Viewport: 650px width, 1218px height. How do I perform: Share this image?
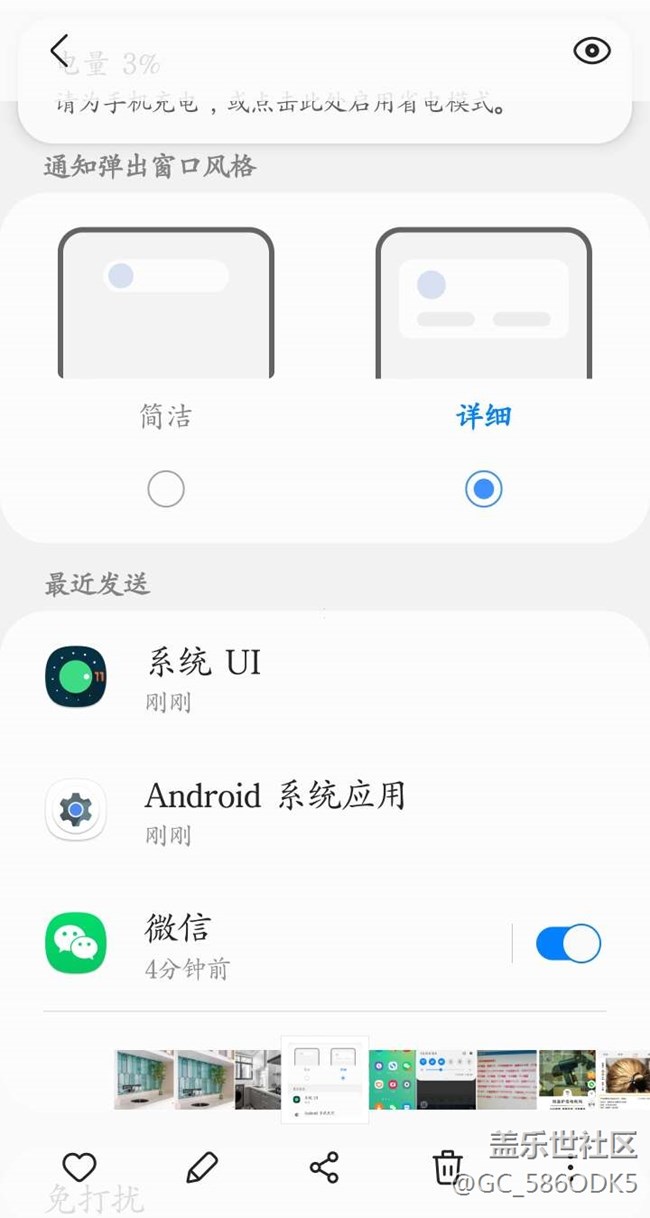point(324,1167)
